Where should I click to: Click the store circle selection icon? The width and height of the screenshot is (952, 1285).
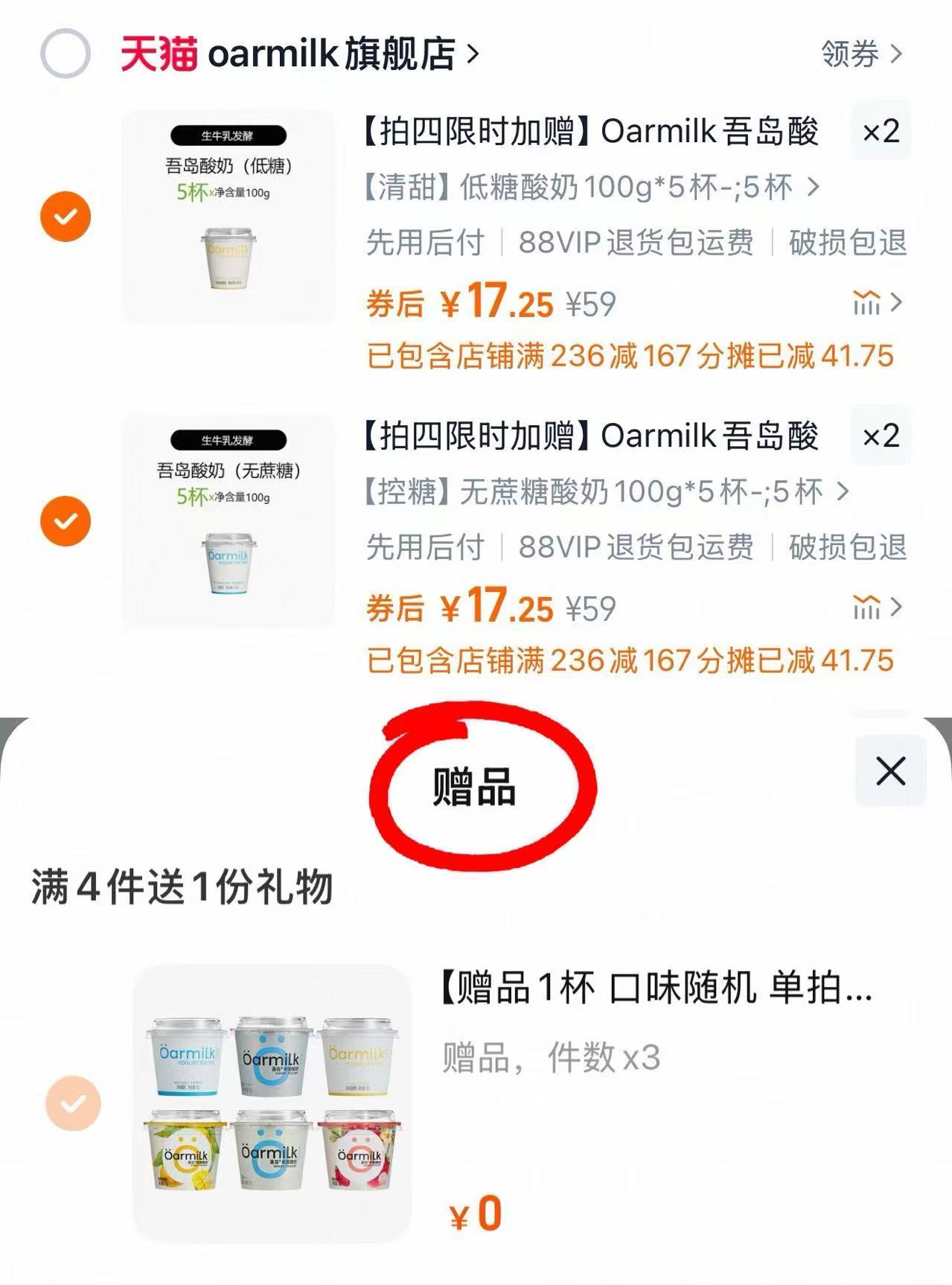[66, 52]
